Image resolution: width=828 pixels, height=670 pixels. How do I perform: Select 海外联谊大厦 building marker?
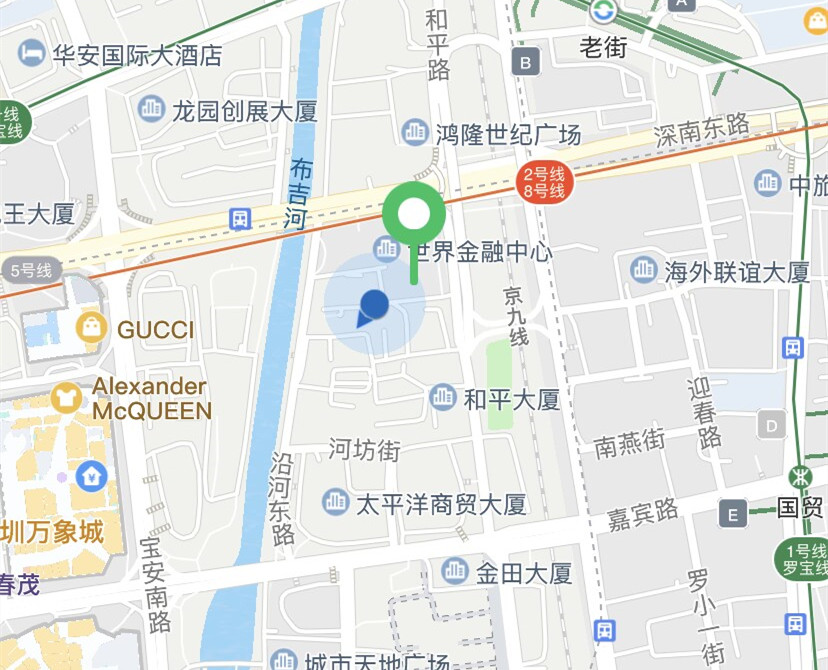tap(643, 269)
